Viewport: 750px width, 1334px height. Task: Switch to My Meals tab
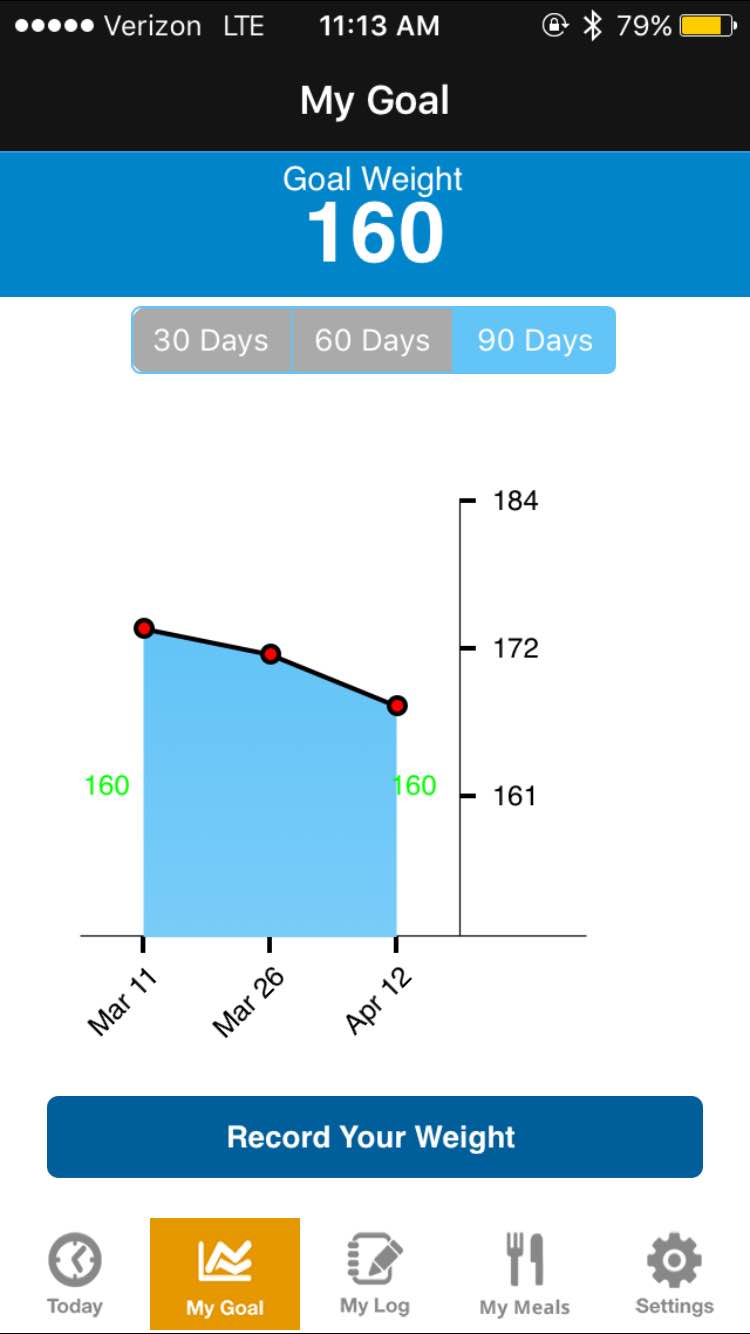[x=525, y=1274]
